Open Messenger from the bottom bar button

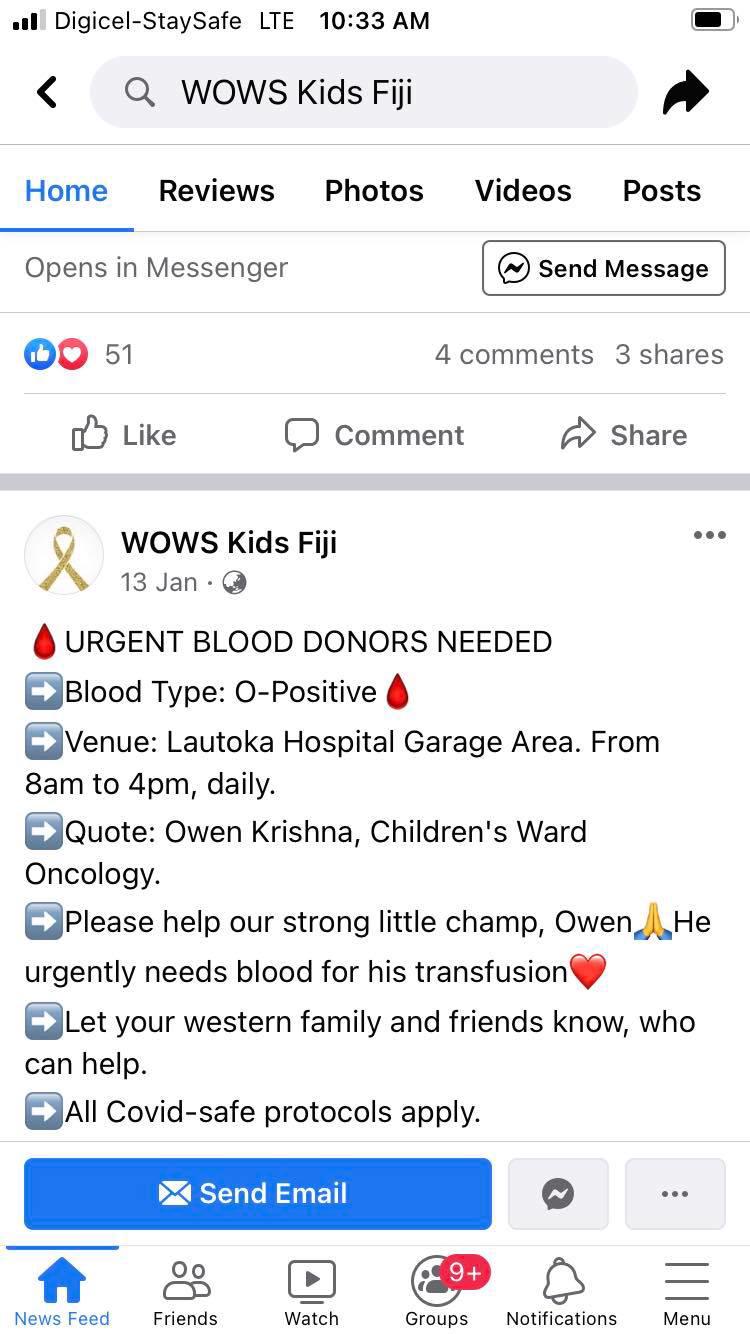(x=558, y=1193)
